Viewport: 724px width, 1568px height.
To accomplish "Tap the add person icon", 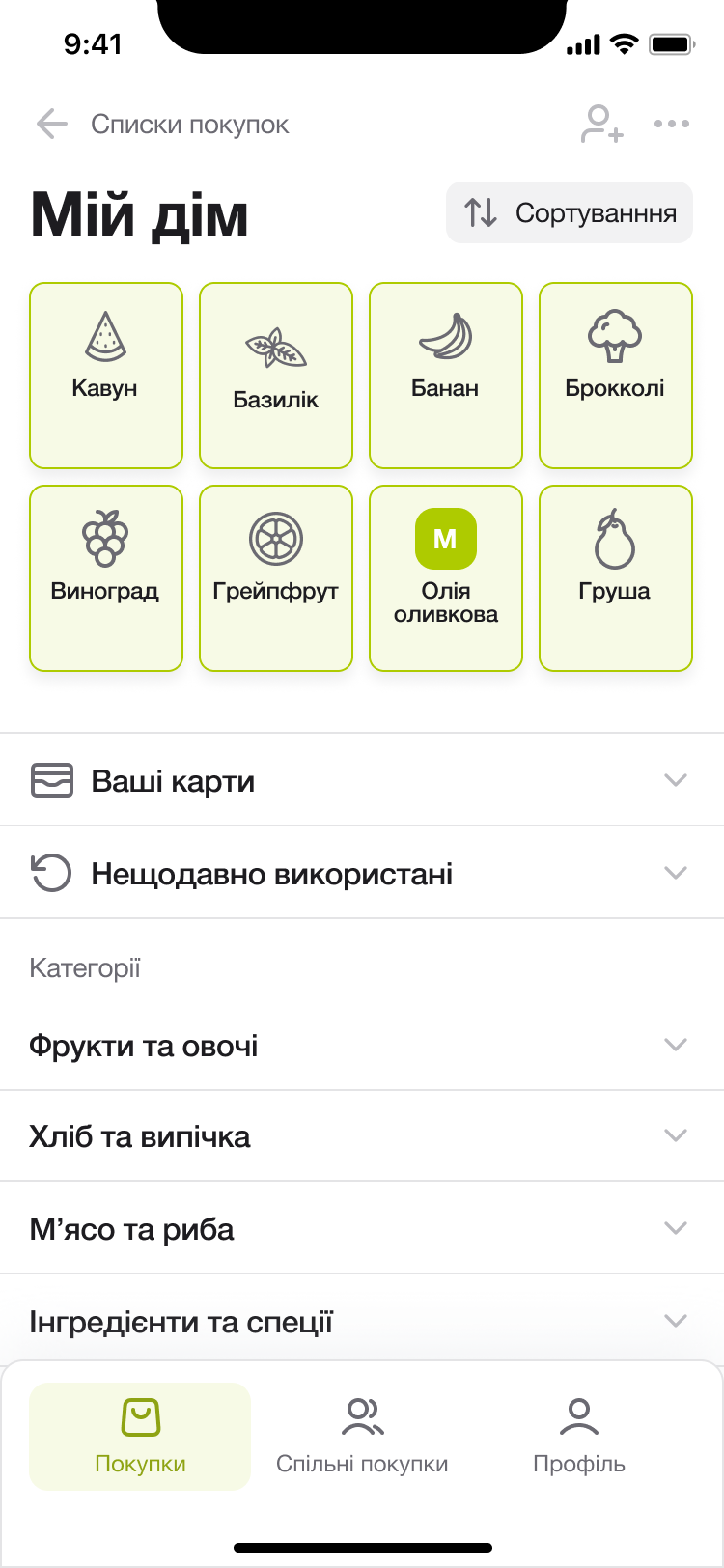I will click(601, 125).
